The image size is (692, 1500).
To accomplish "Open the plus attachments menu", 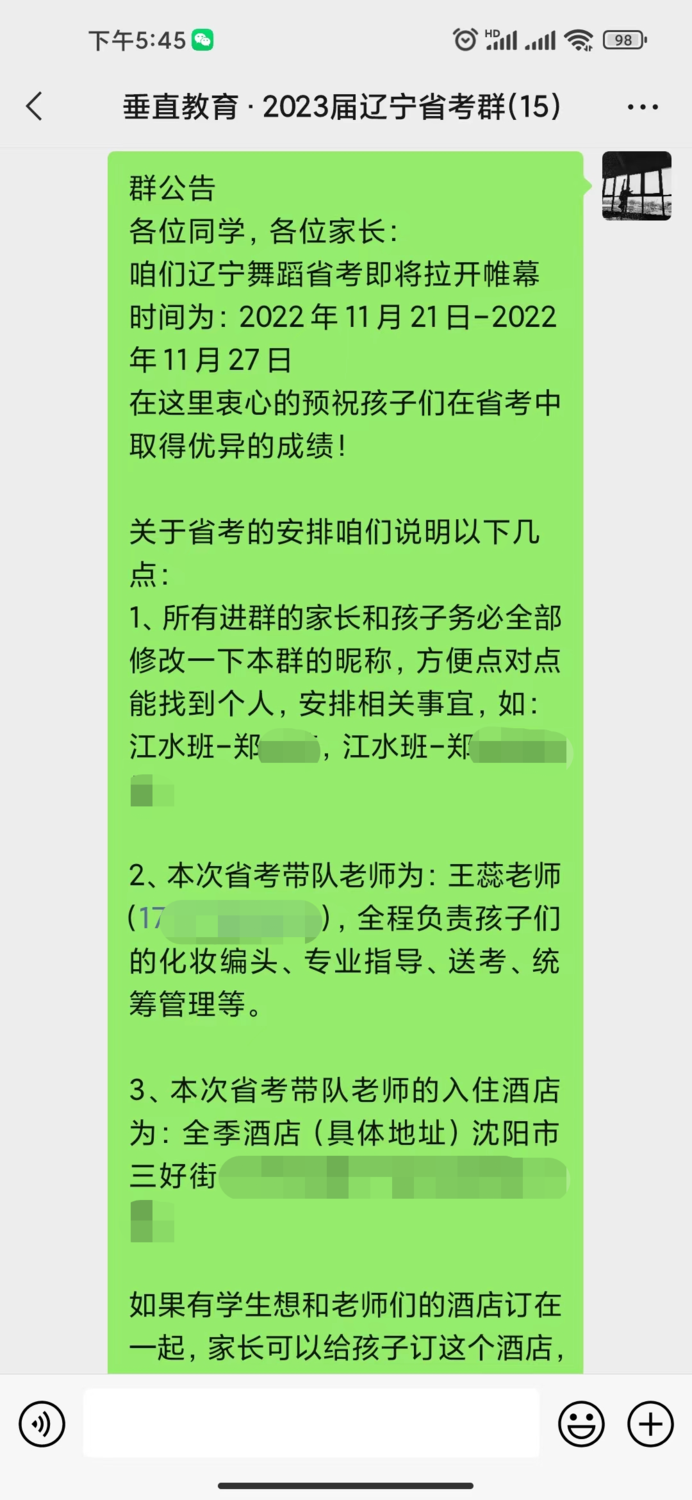I will point(650,1424).
